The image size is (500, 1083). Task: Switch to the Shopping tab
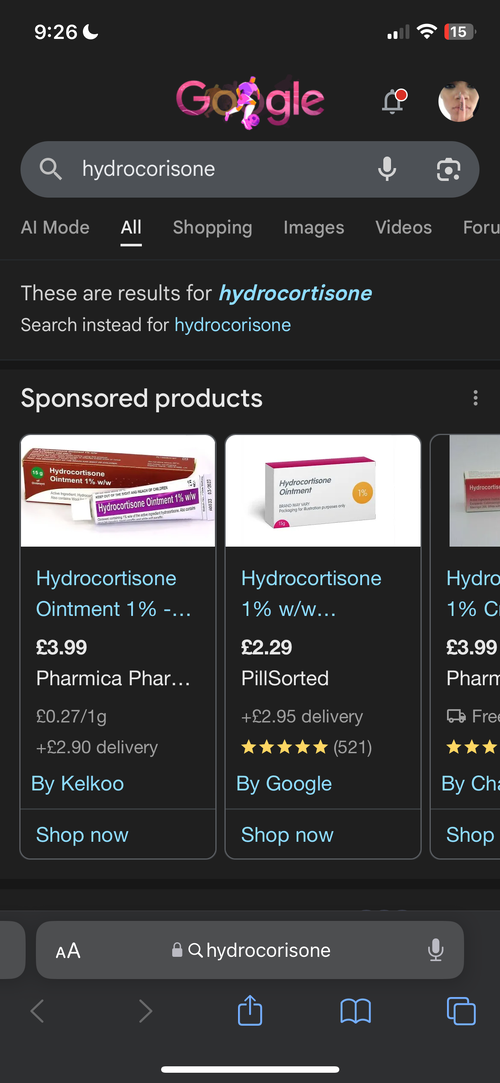tap(213, 227)
